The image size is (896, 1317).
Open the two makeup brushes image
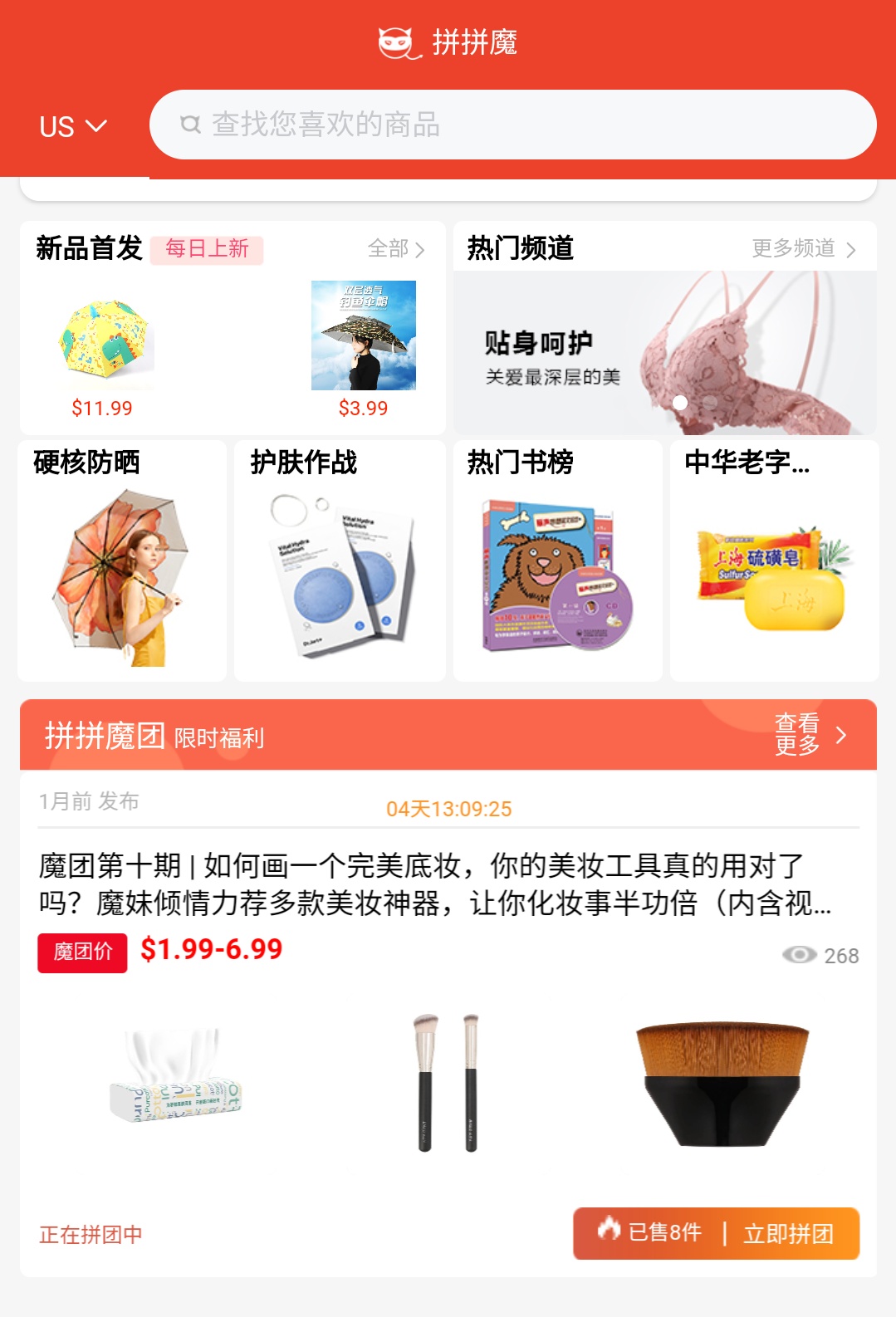[448, 1084]
